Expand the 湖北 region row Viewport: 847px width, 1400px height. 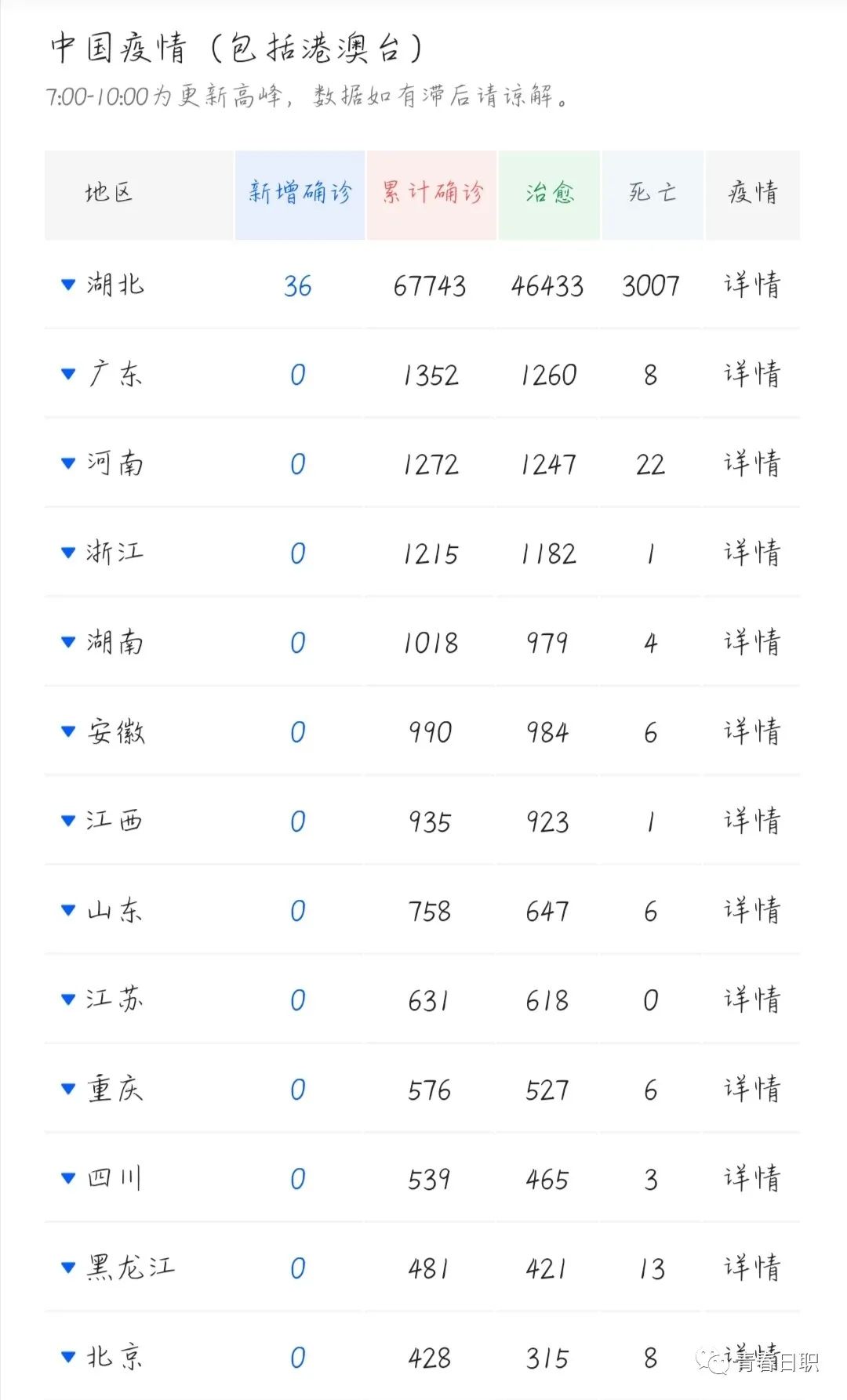click(x=69, y=285)
